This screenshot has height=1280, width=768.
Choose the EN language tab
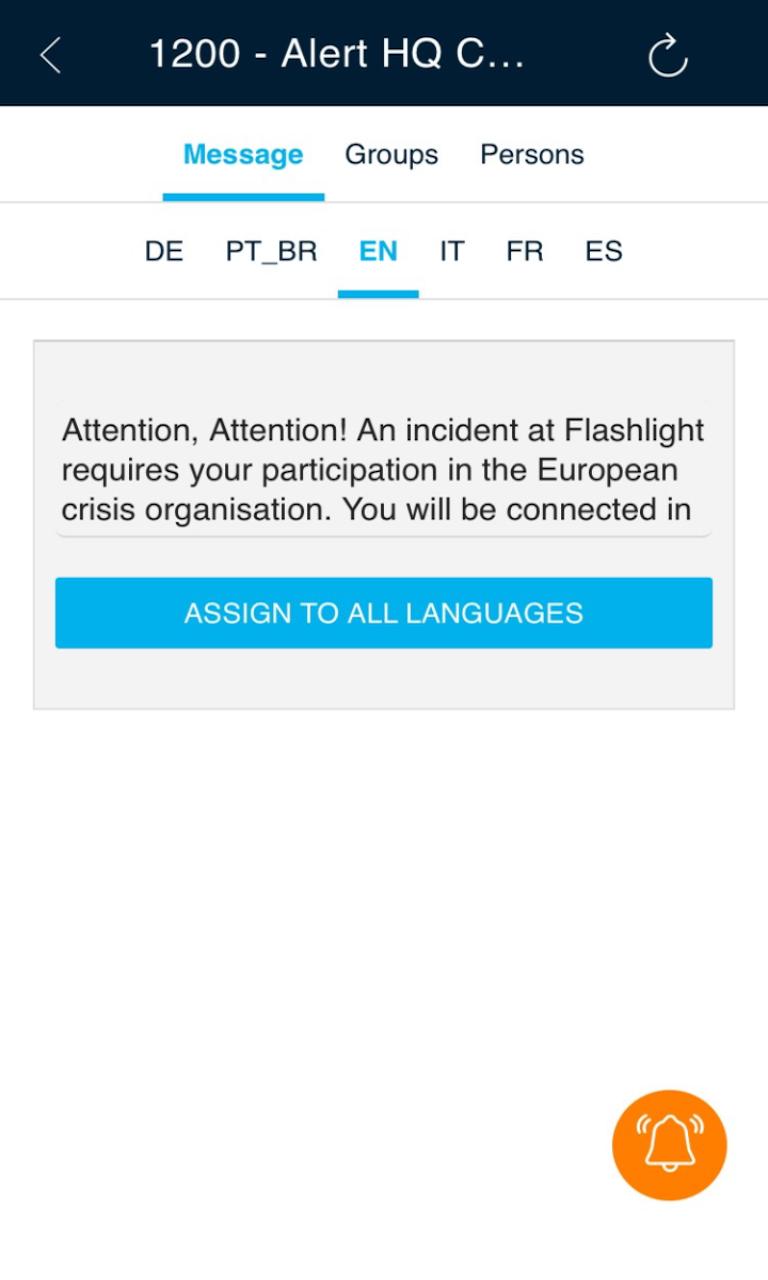point(378,251)
